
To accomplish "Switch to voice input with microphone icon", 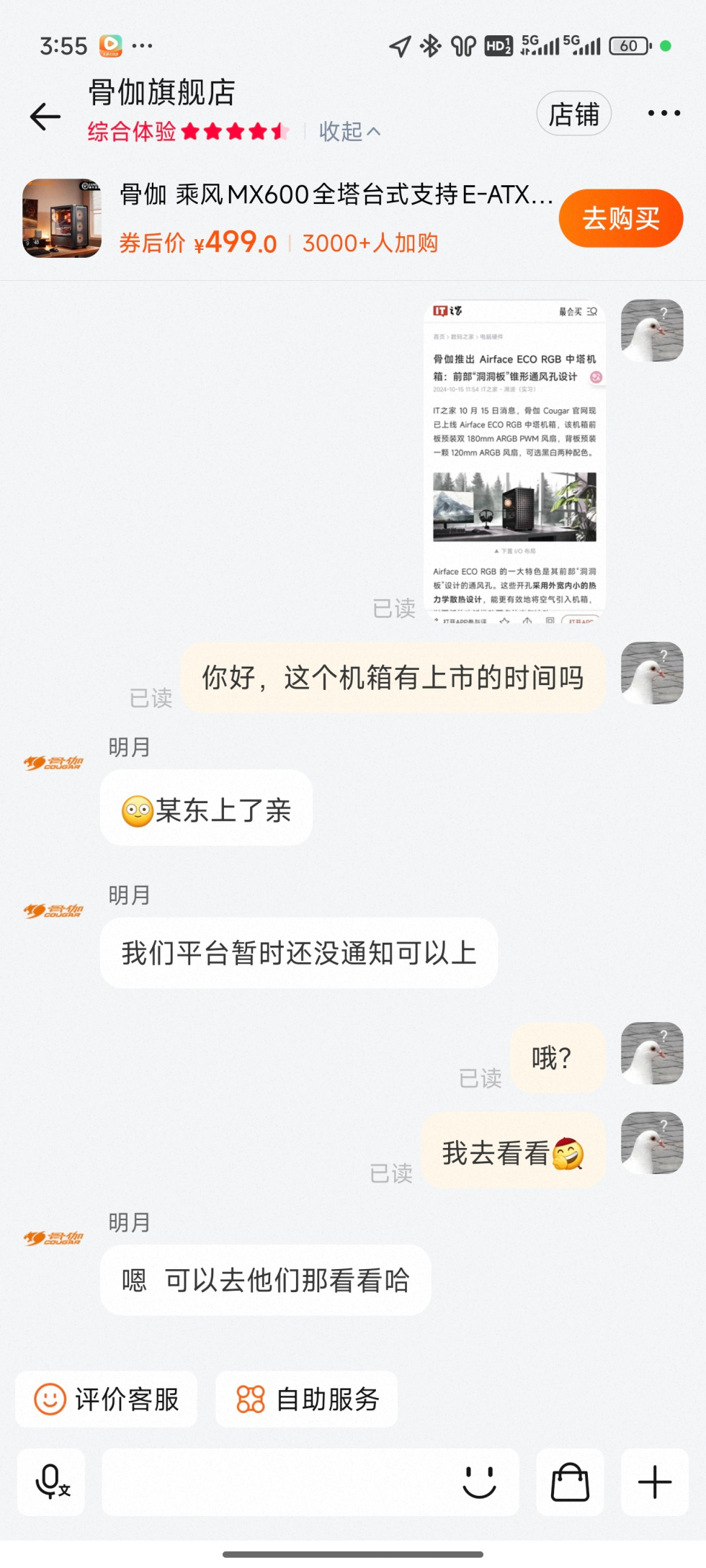I will (x=52, y=1482).
